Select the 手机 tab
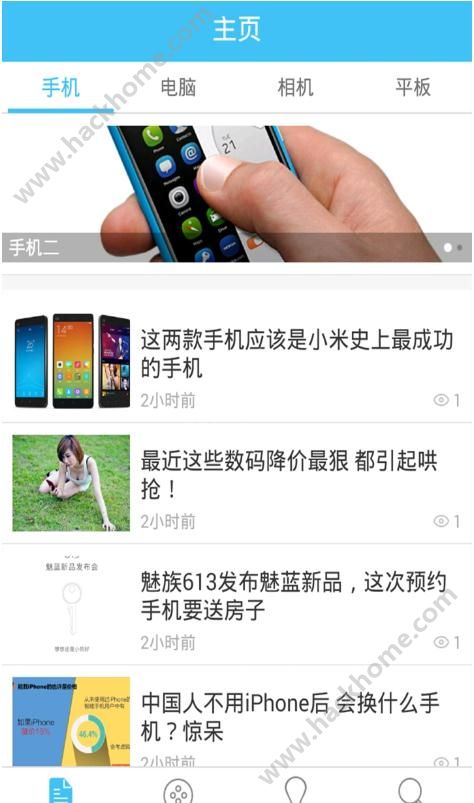This screenshot has width=474, height=803. click(60, 88)
